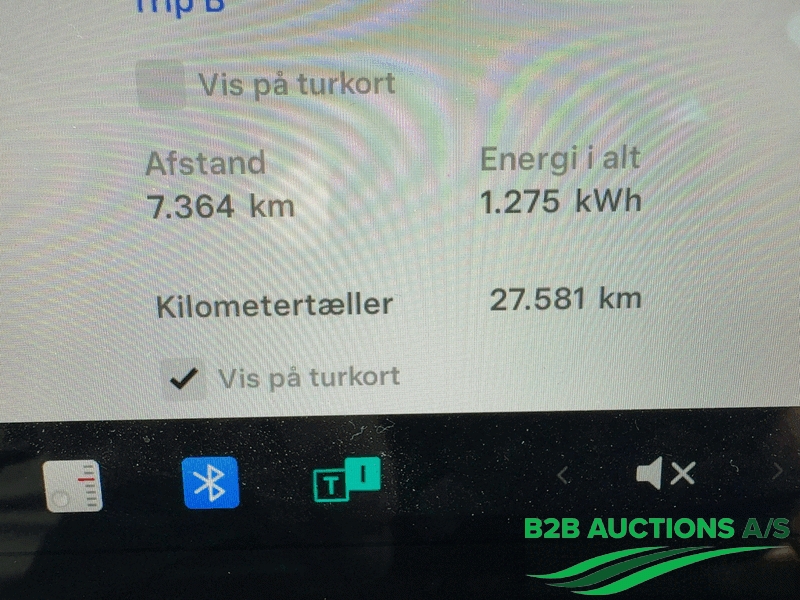Open the green T I app icon
Image resolution: width=800 pixels, height=600 pixels.
[346, 480]
